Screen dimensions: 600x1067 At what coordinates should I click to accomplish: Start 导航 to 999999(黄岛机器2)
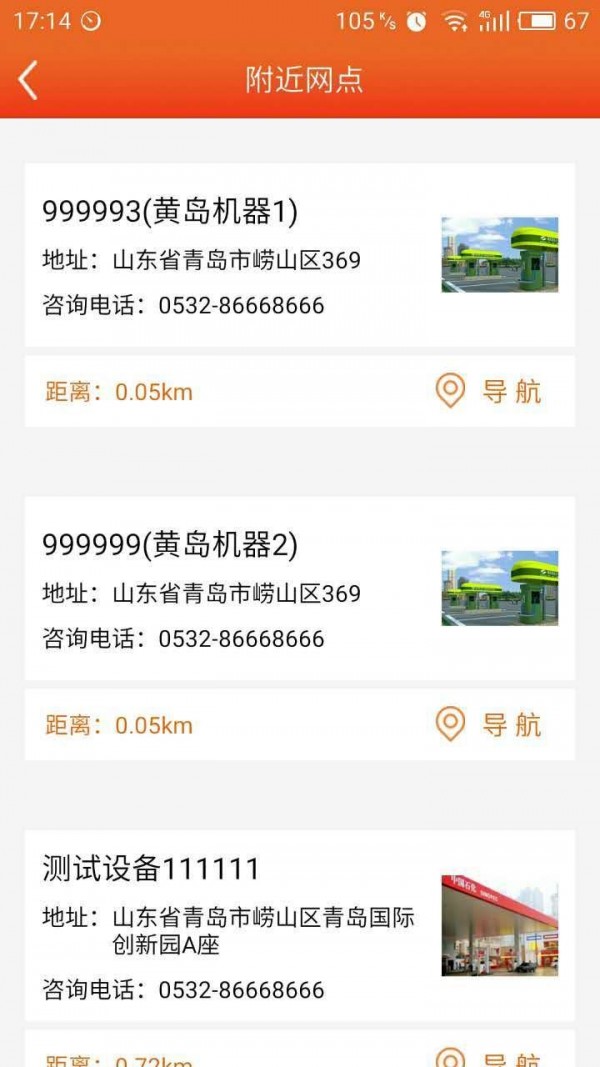(489, 724)
